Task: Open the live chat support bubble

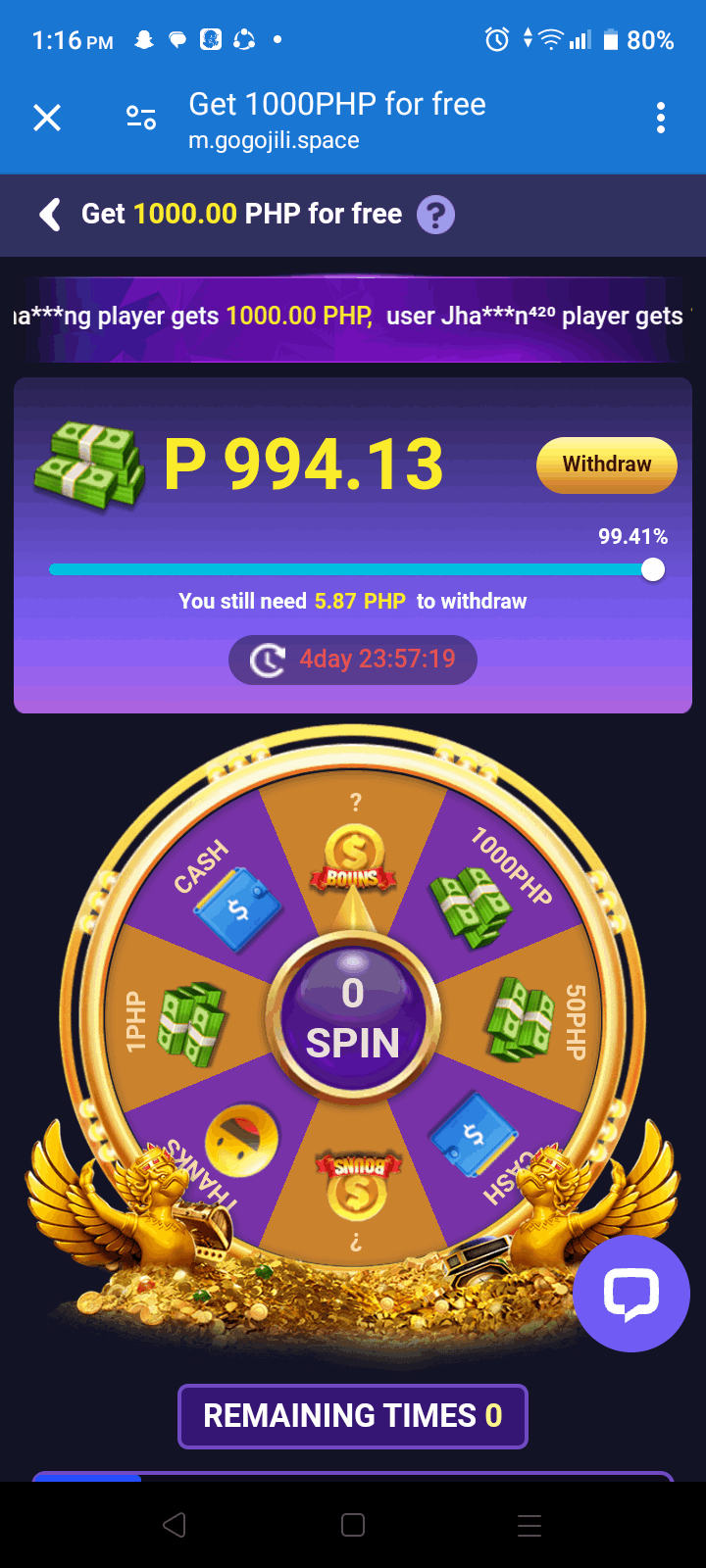Action: (631, 1294)
